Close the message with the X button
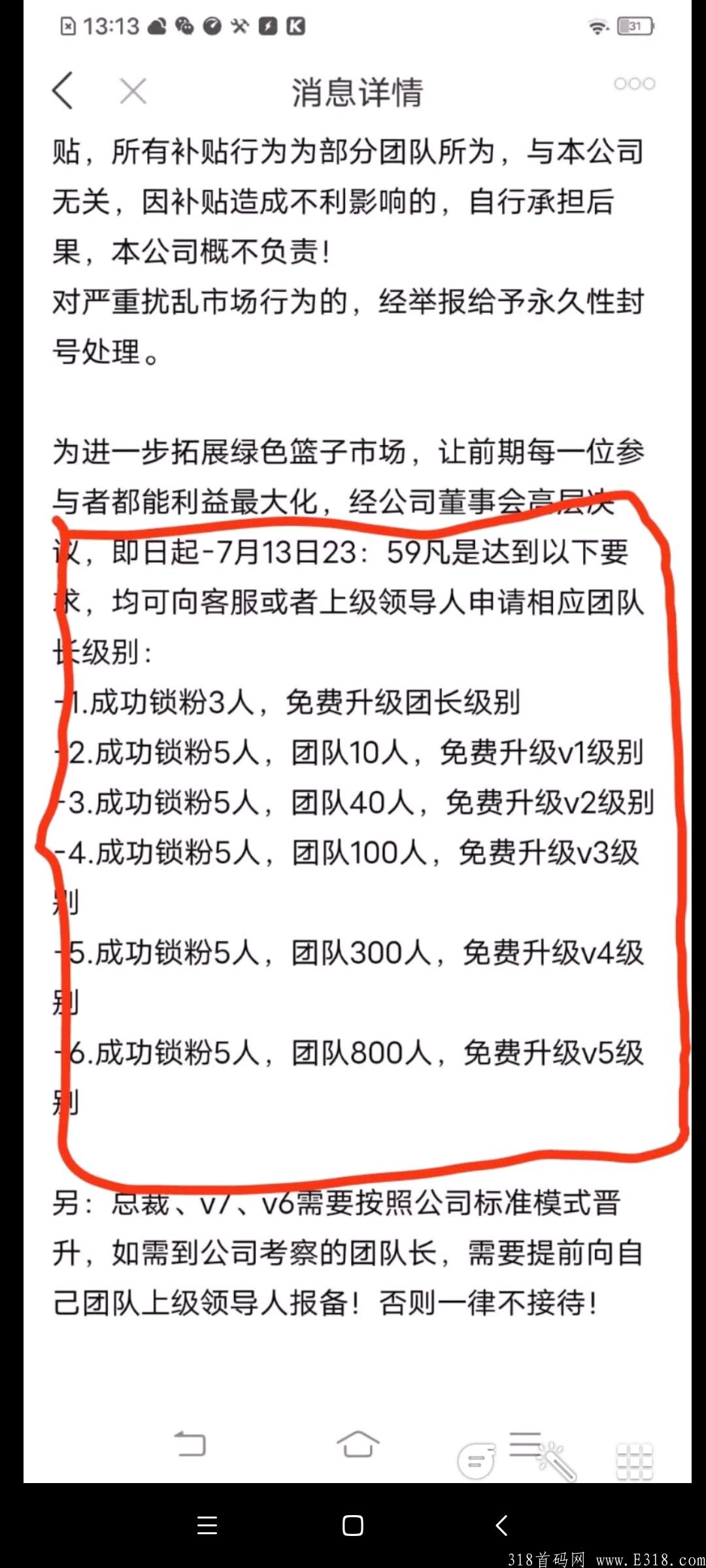Viewport: 706px width, 1568px height. (131, 91)
